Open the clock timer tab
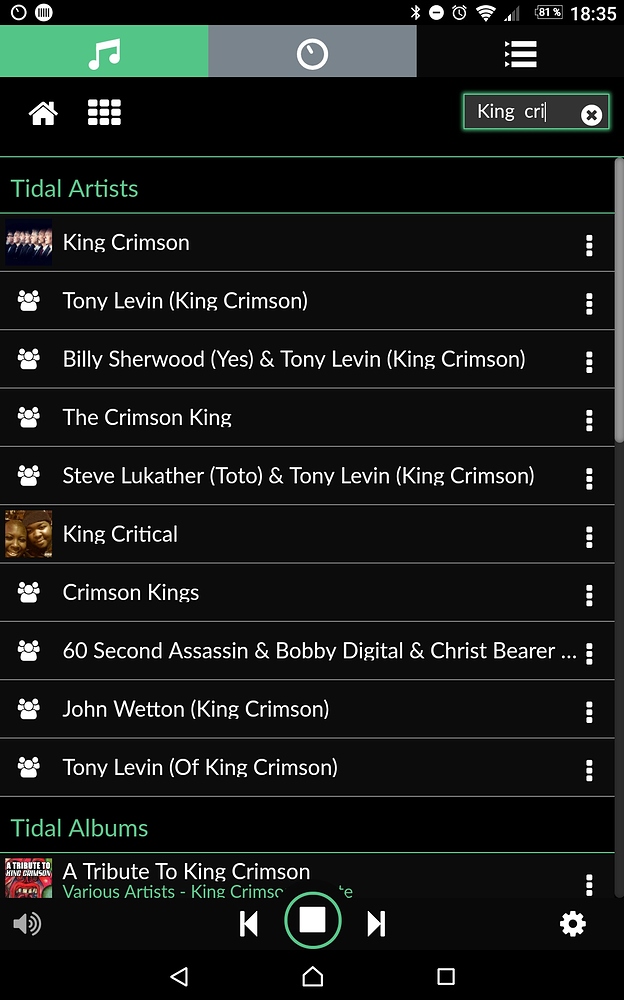Image resolution: width=624 pixels, height=1000 pixels. [312, 52]
